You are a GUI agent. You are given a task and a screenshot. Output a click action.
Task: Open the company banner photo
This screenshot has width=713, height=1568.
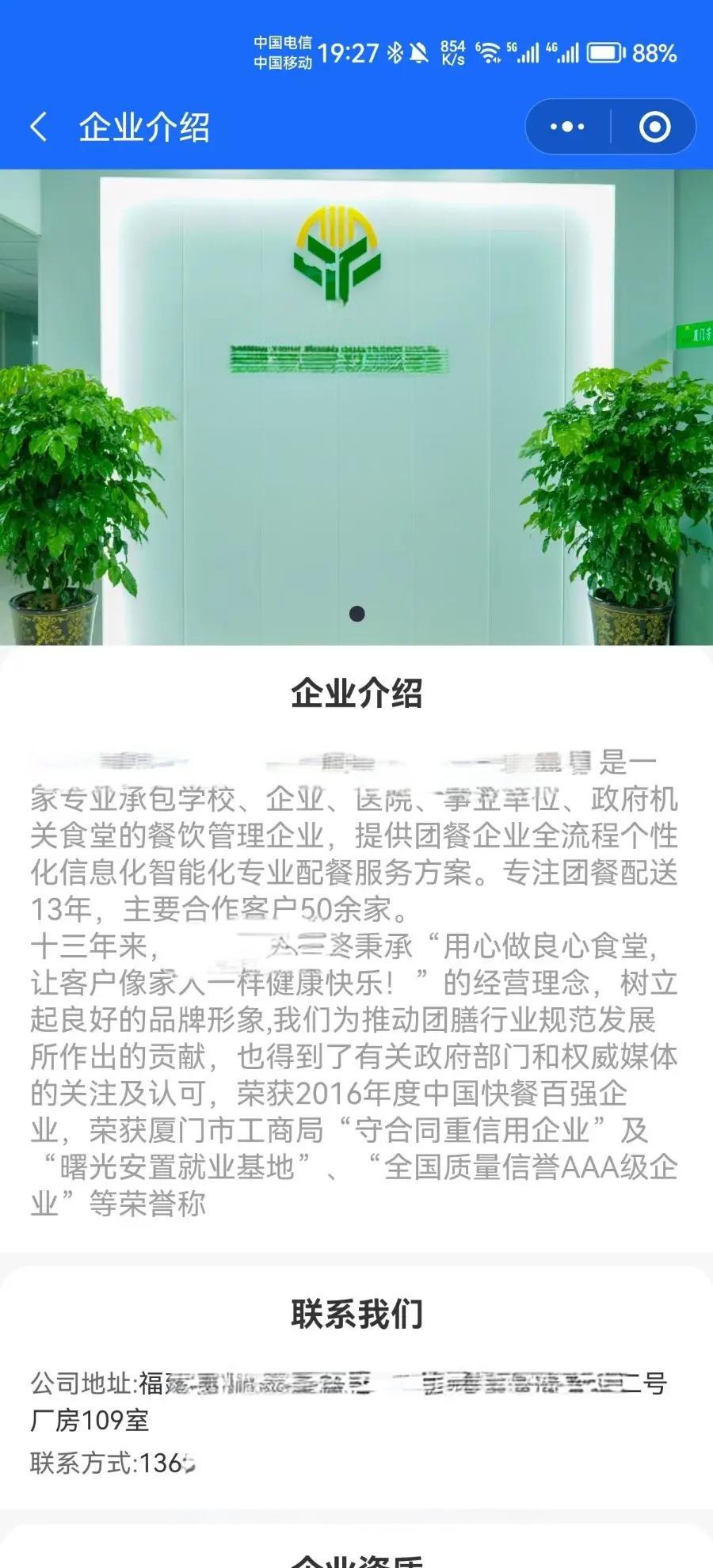point(356,407)
